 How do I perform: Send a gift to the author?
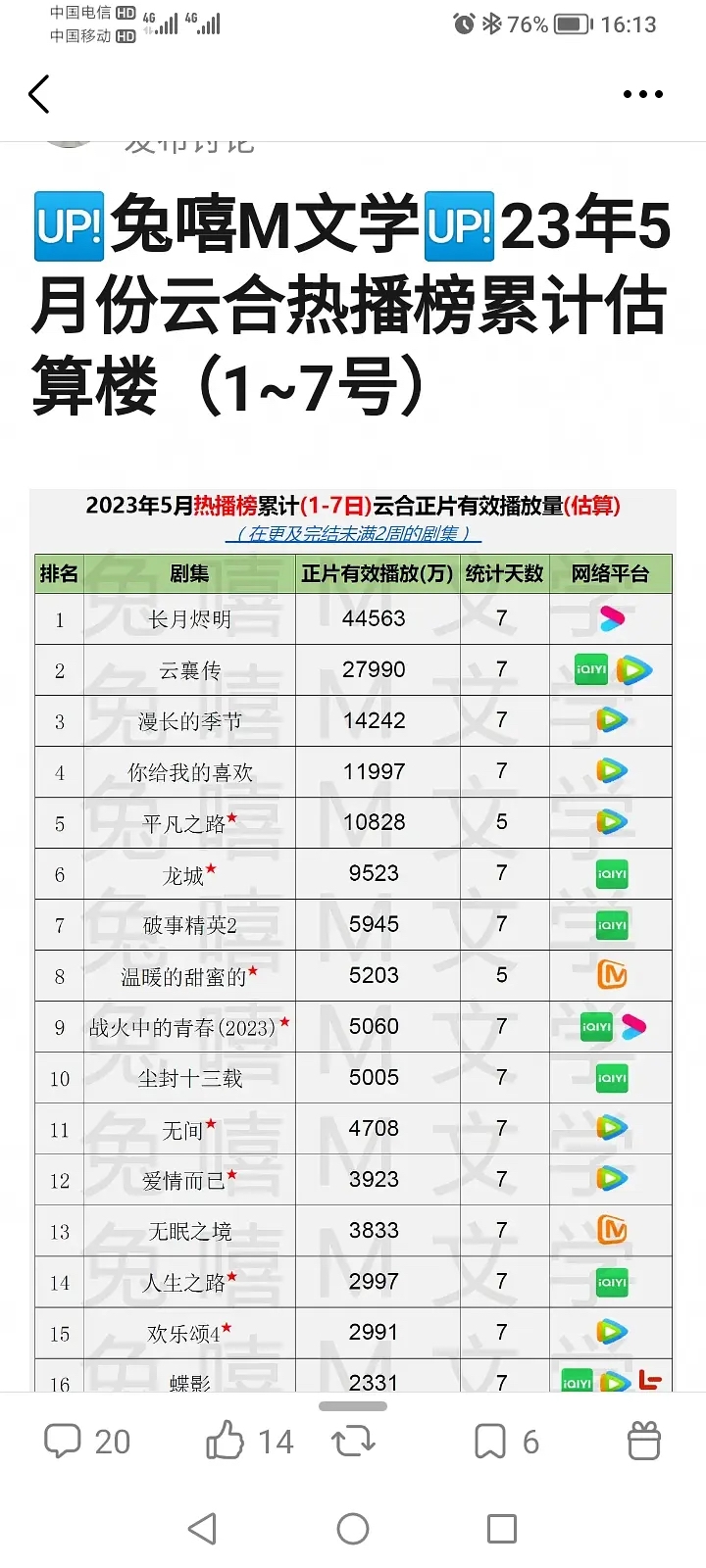(x=643, y=1442)
